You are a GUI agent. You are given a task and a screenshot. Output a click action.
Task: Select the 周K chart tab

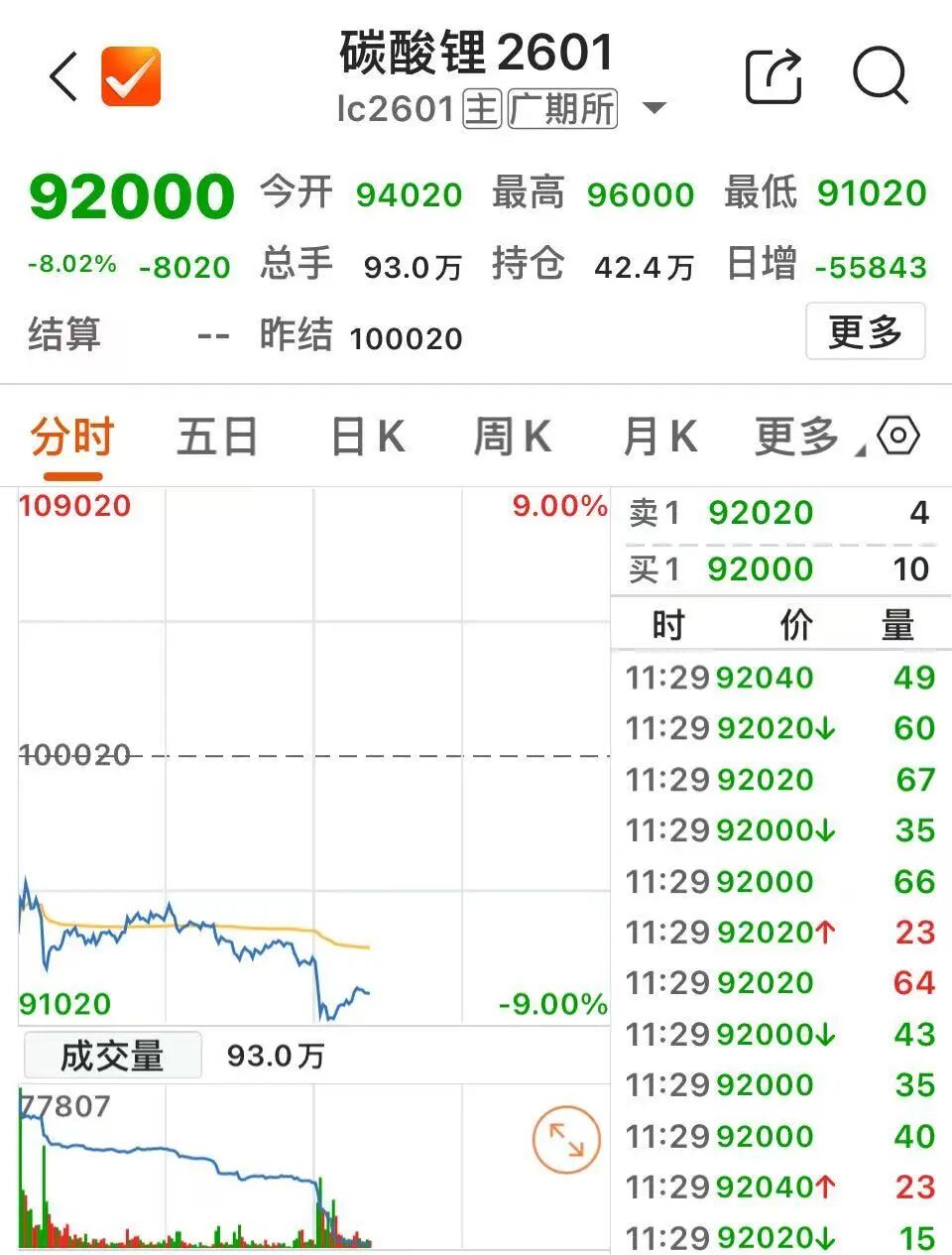pos(512,437)
